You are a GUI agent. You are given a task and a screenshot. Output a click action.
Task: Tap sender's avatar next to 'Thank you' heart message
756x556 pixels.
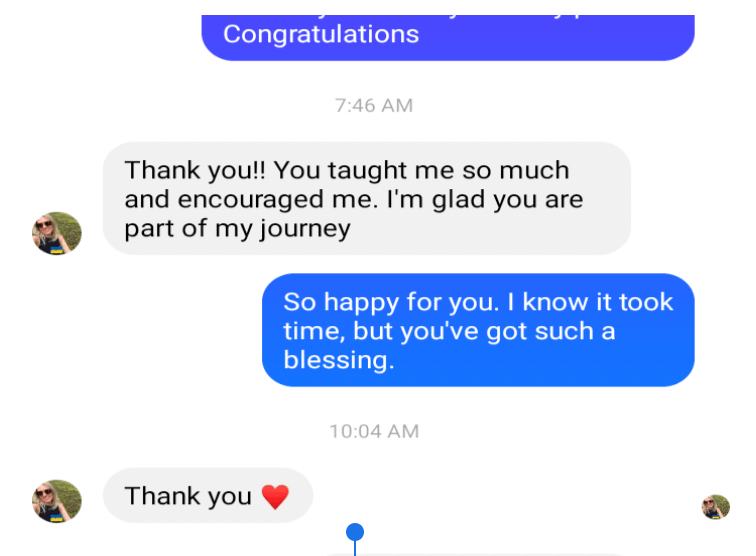[x=57, y=499]
